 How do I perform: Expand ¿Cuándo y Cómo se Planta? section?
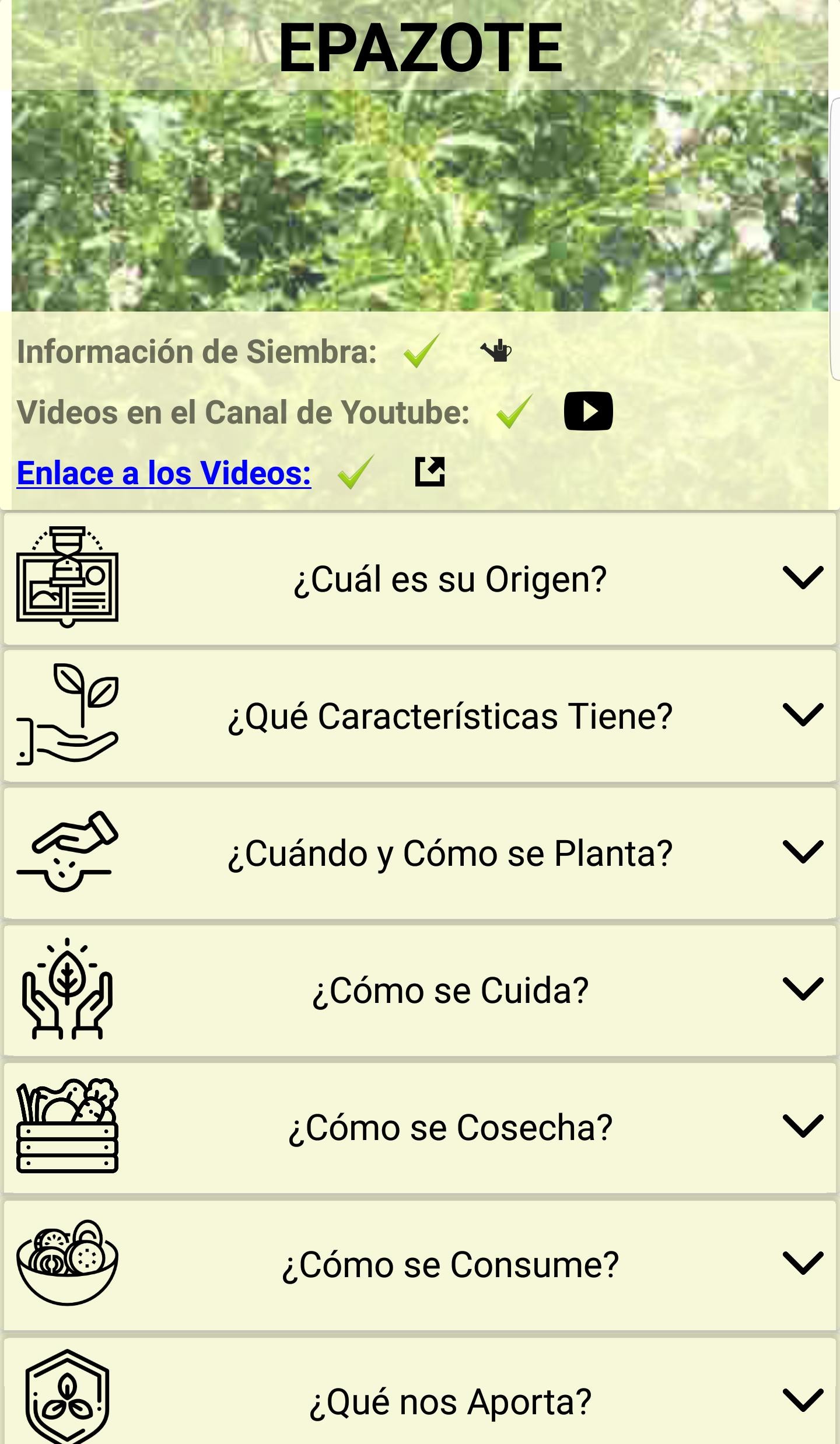point(420,853)
